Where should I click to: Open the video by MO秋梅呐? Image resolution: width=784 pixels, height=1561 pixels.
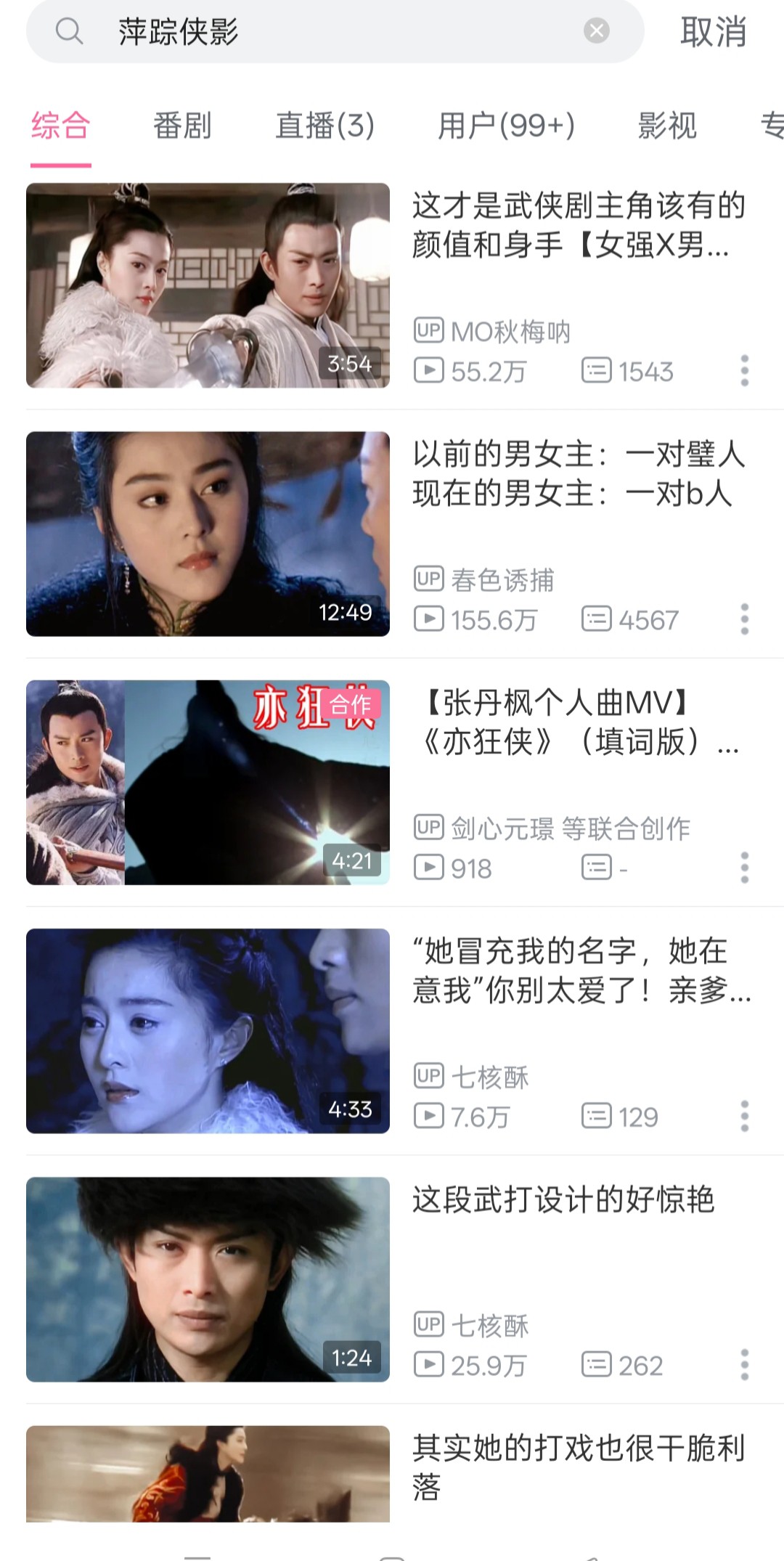click(x=208, y=285)
